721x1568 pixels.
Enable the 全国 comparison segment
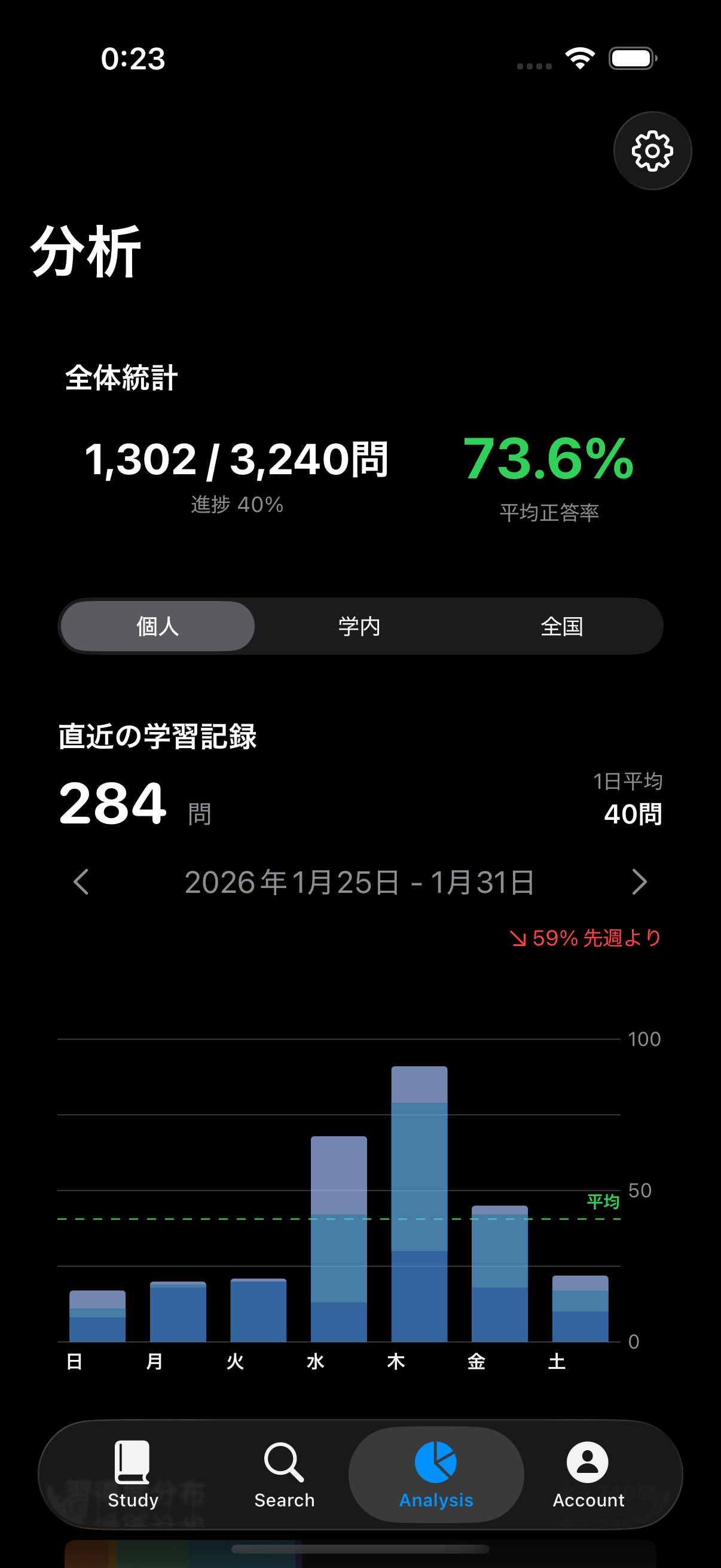click(x=562, y=626)
